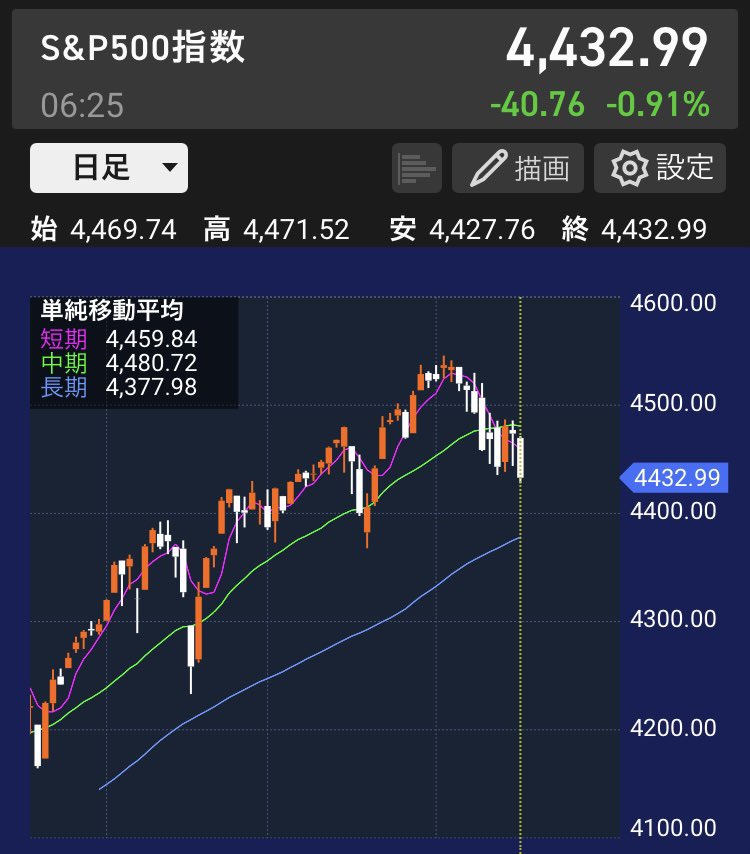Open the 日足 timeframe dropdown

109,168
